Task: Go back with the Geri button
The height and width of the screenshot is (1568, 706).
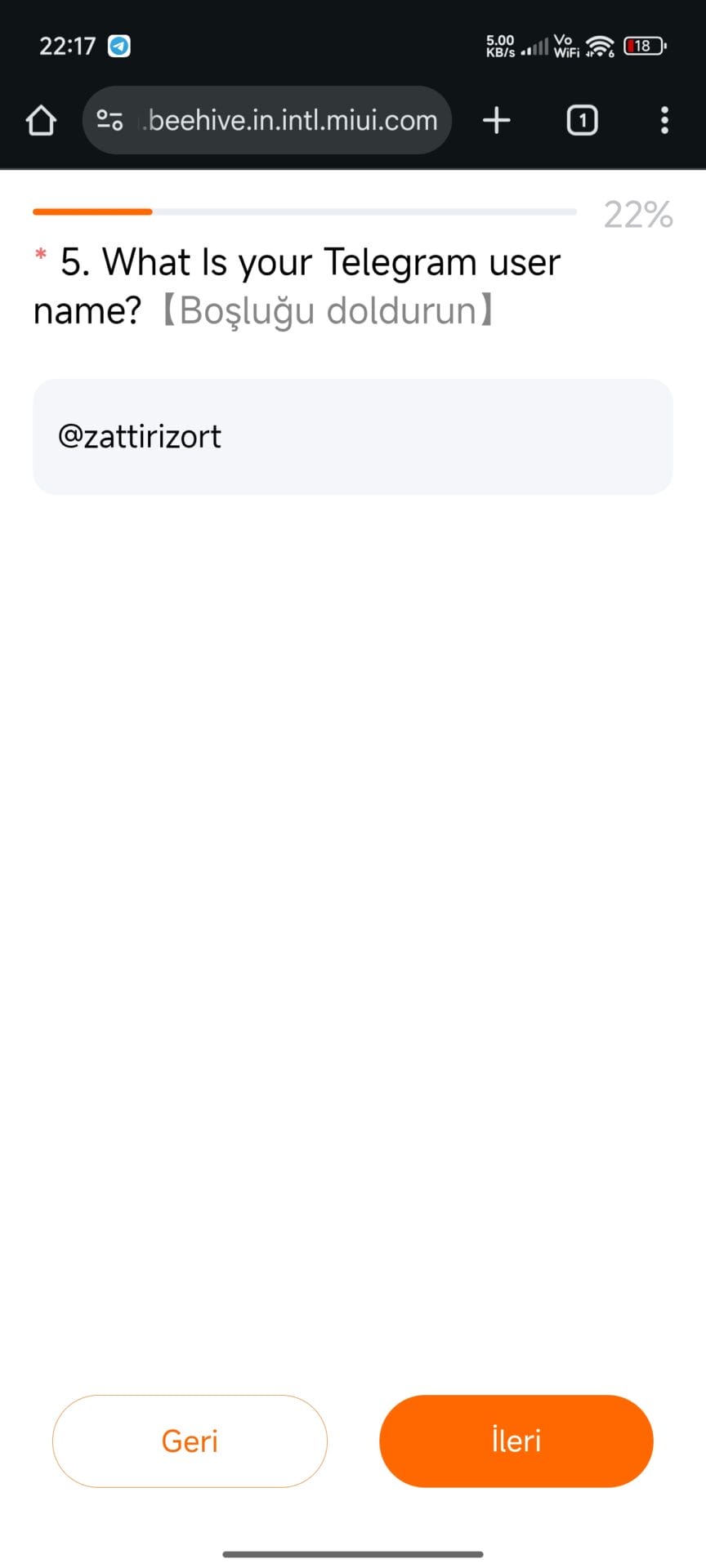Action: (190, 1441)
